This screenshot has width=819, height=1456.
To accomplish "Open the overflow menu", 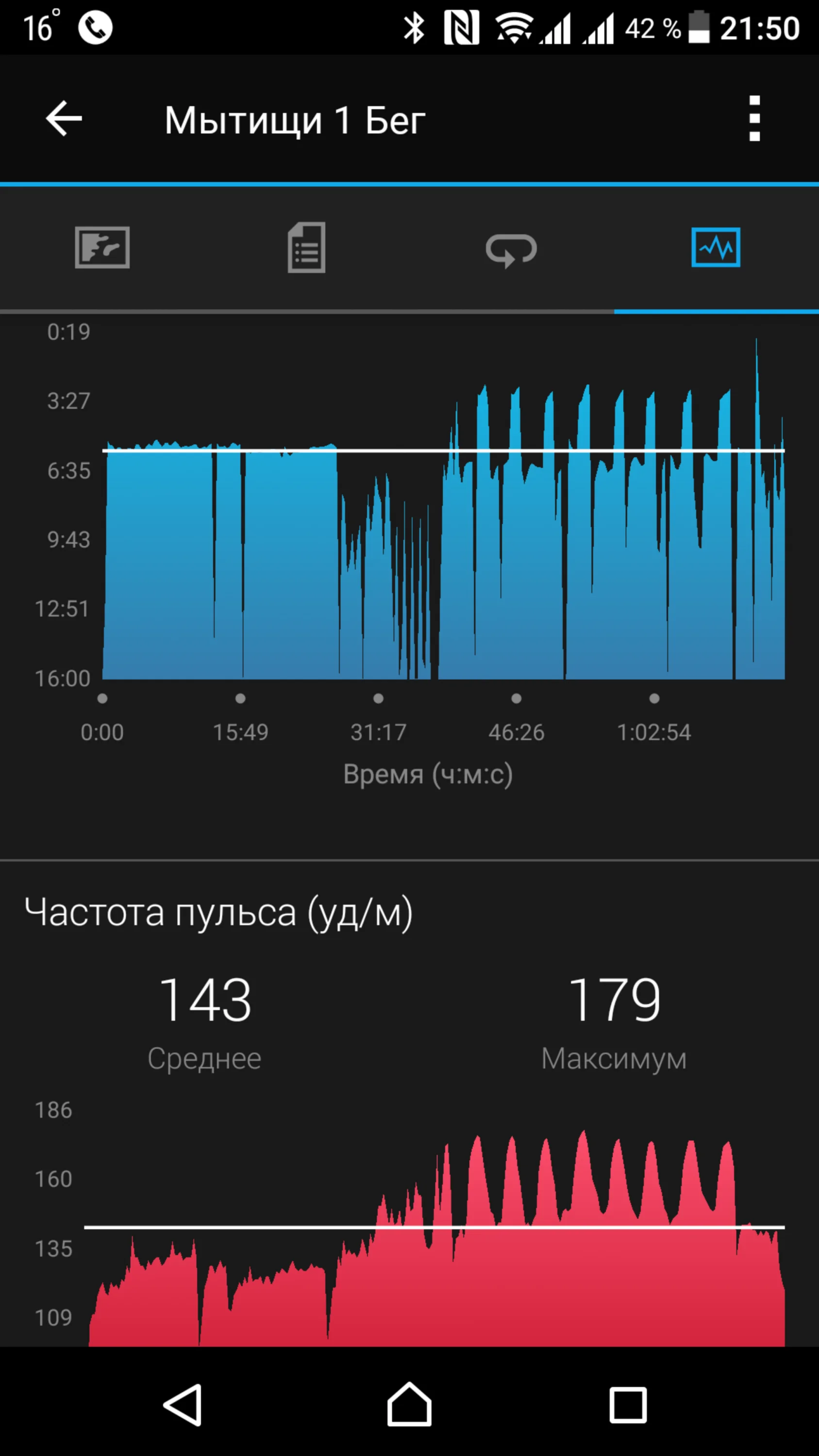I will (x=754, y=119).
